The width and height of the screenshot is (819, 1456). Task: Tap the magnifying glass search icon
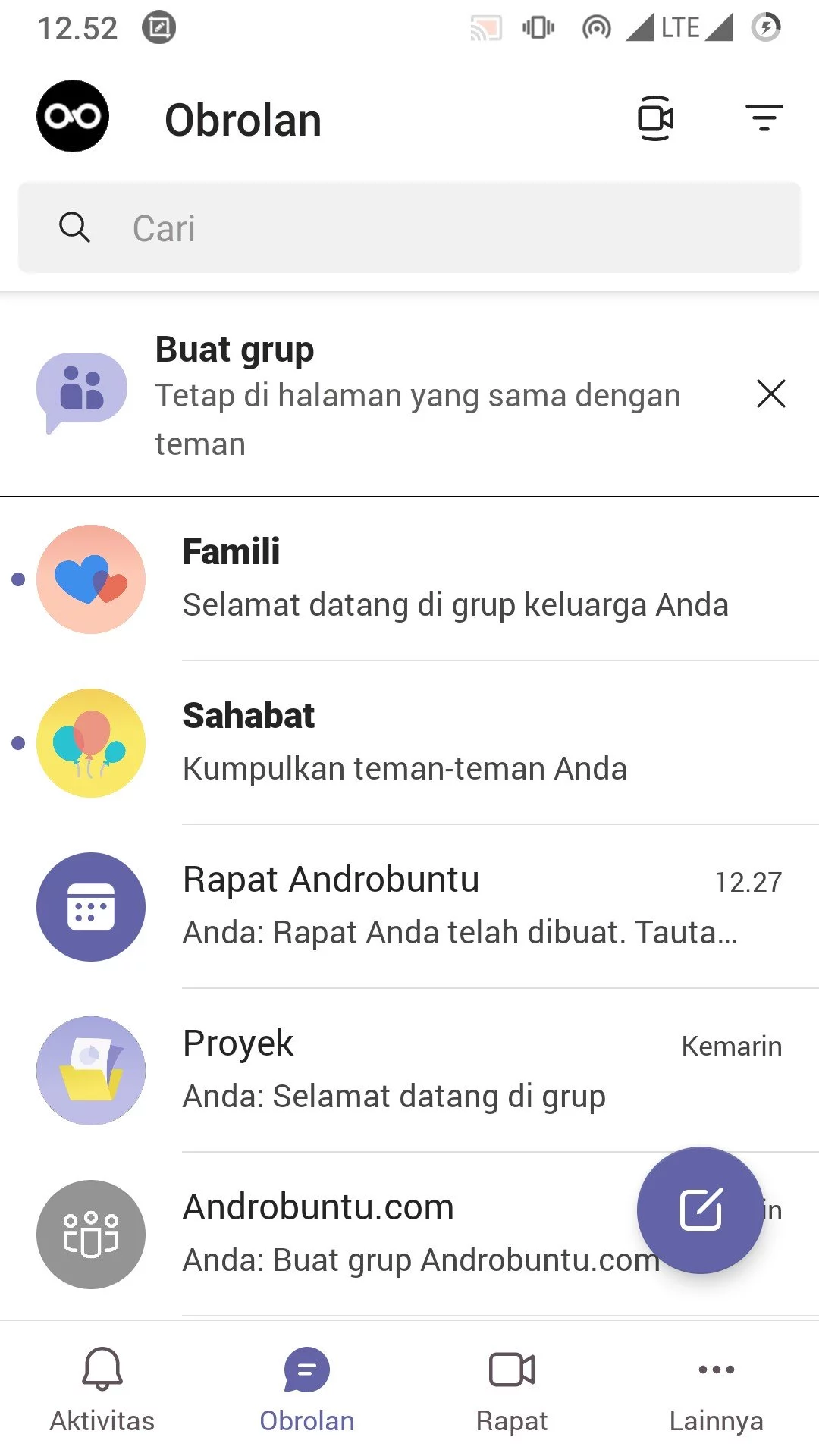coord(74,227)
